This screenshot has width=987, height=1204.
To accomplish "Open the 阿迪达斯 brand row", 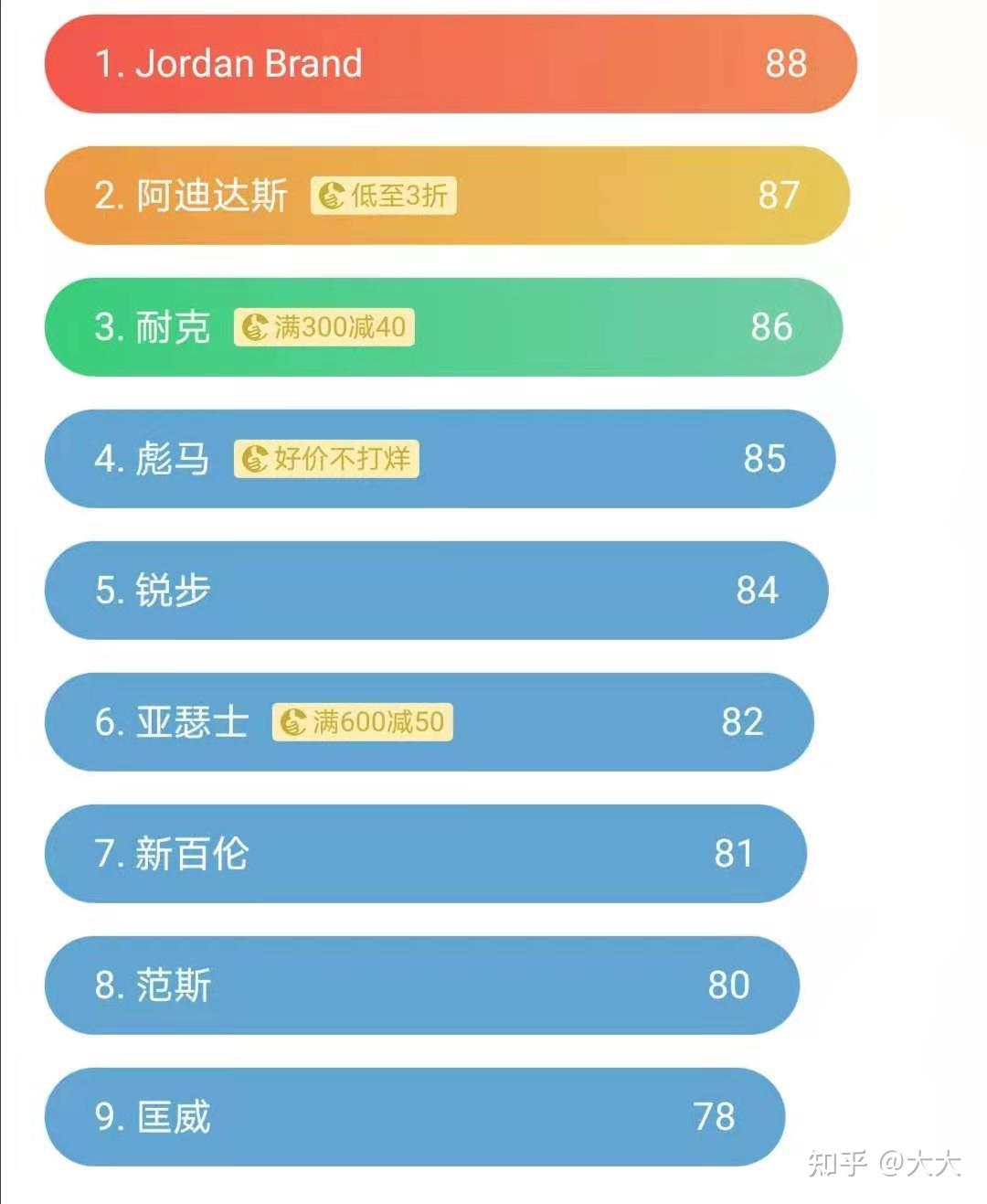I will pos(447,196).
